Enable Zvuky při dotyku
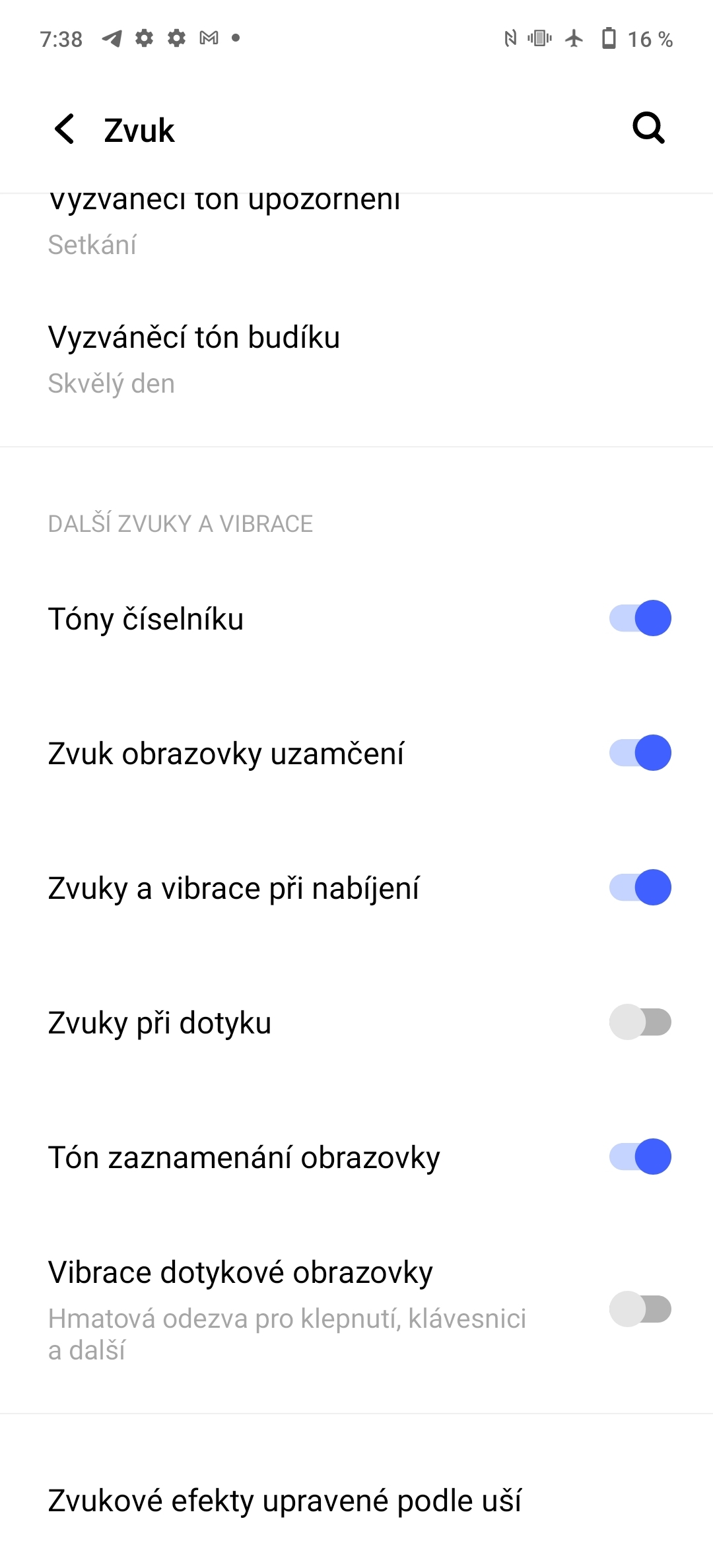 coord(638,1022)
